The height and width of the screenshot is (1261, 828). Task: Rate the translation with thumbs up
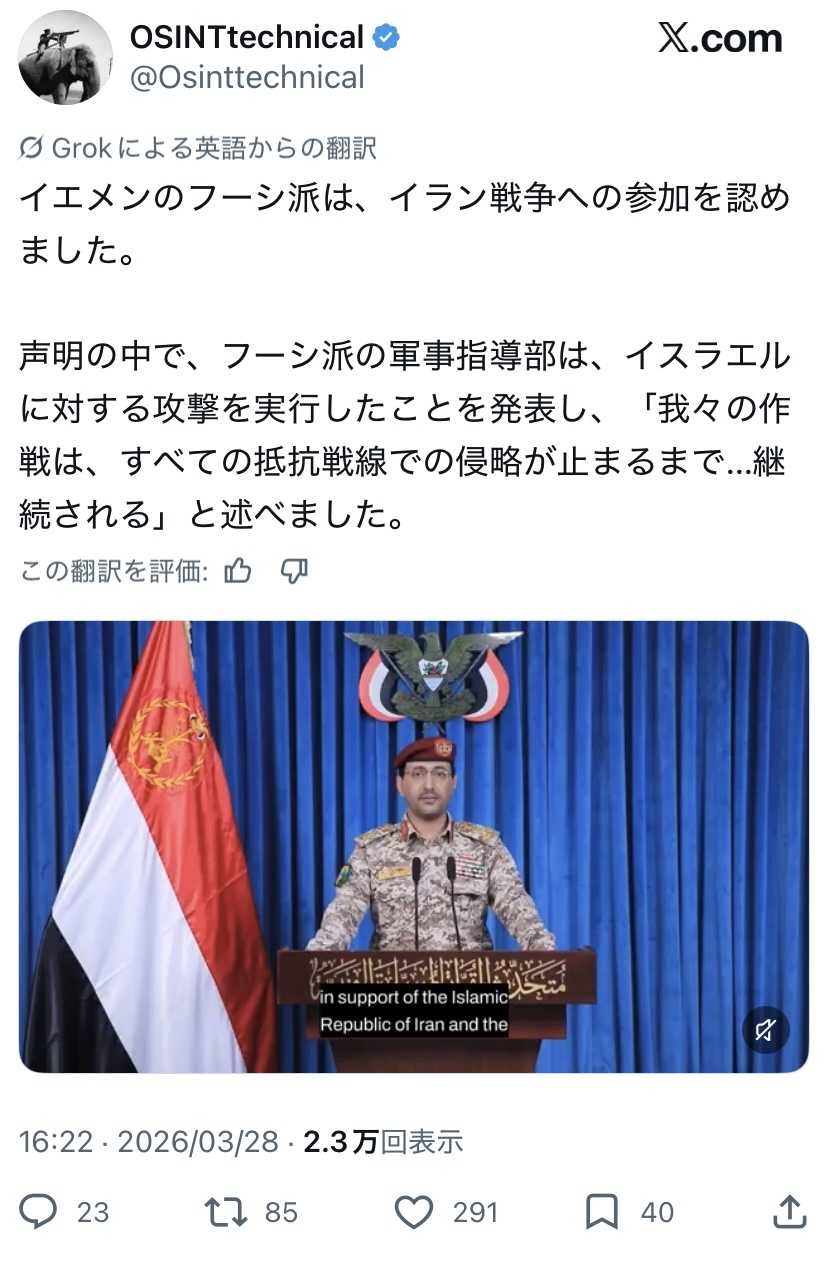[x=238, y=571]
